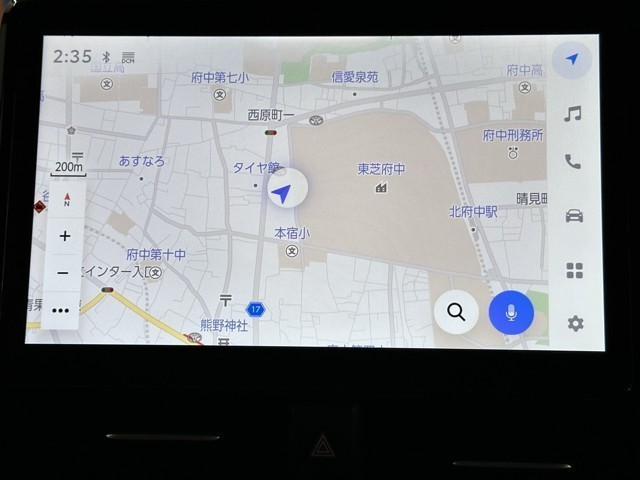Viewport: 640px width, 480px height.
Task: Open the vehicle info tab
Action: 574,216
